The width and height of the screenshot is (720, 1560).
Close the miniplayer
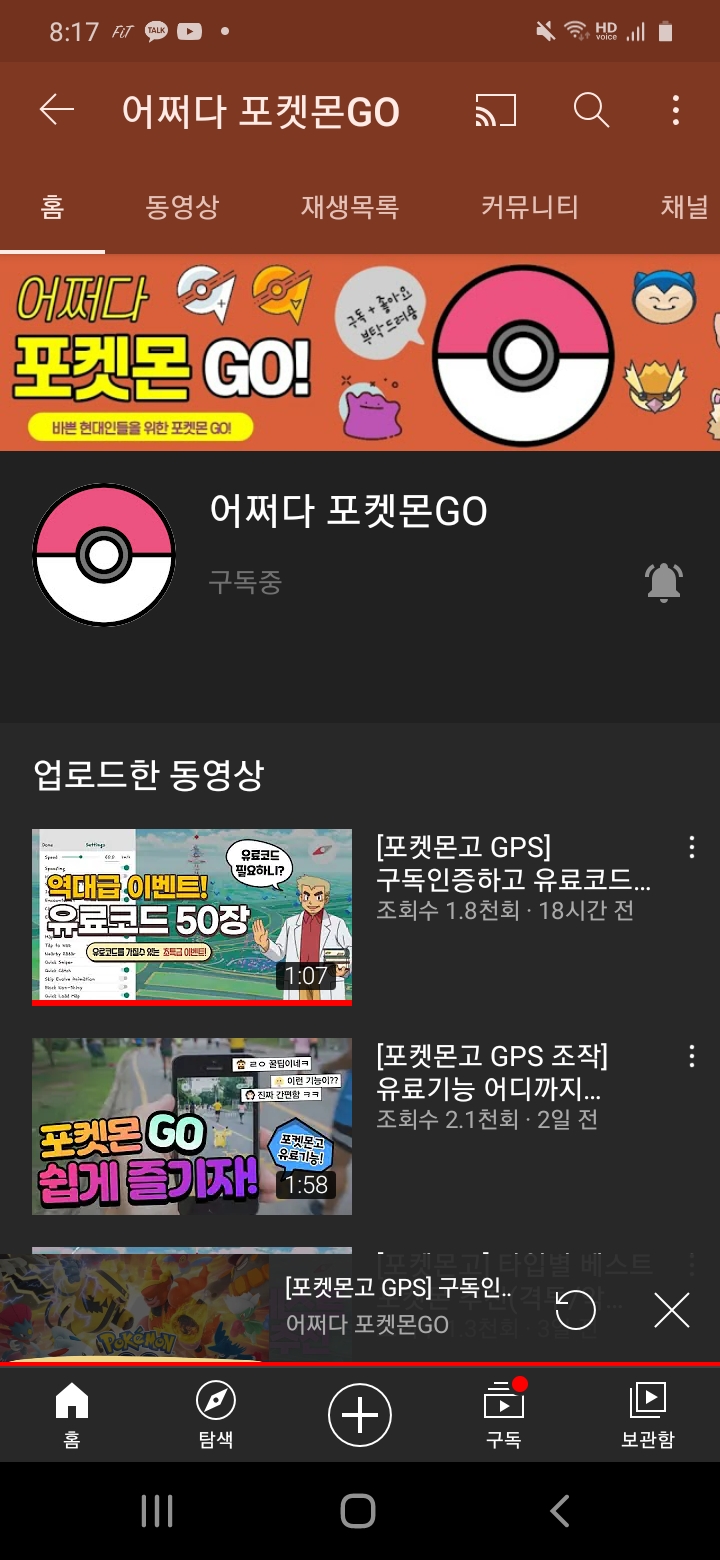(x=672, y=1309)
